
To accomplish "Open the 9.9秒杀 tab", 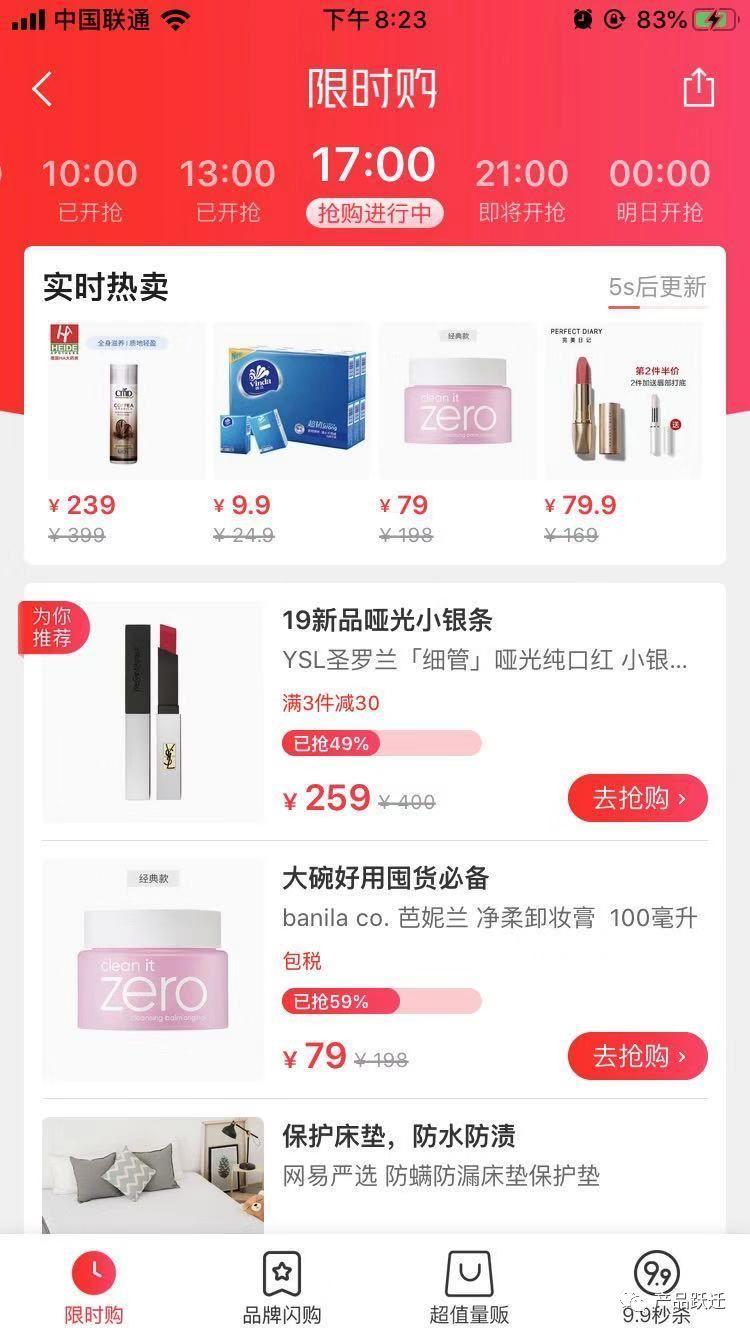I will coord(657,1286).
